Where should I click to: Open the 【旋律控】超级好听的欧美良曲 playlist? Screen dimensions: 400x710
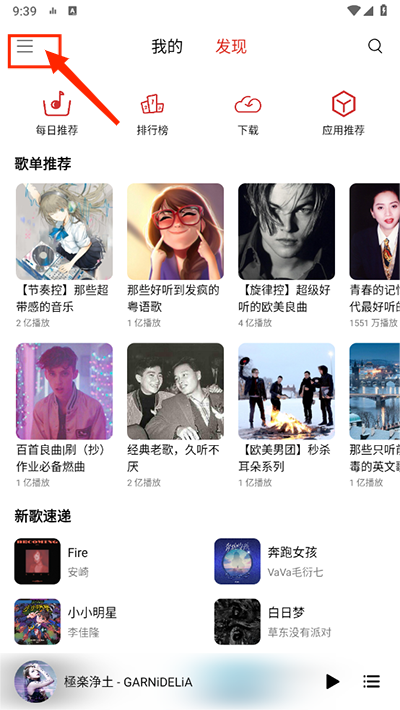click(286, 255)
